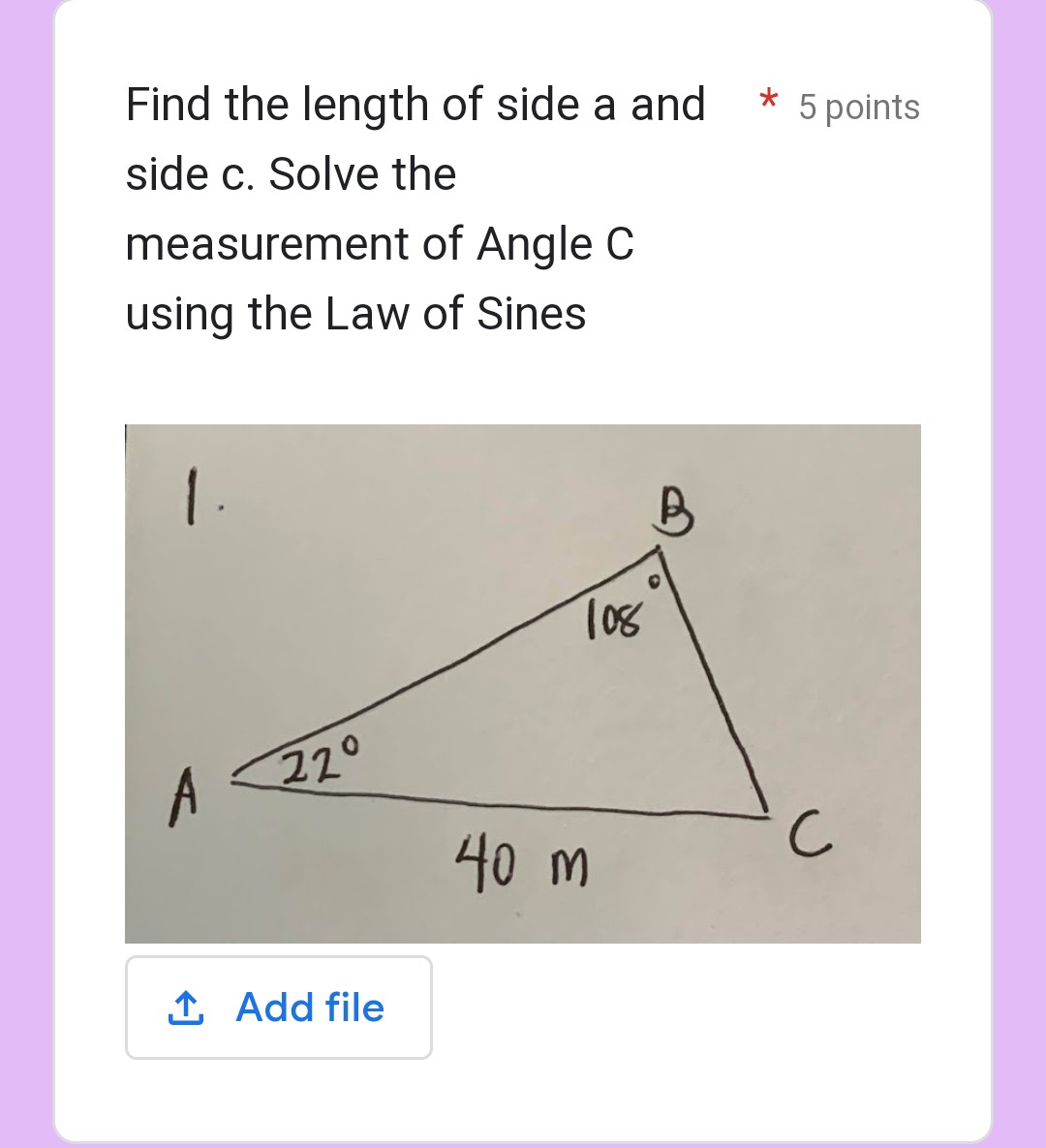
Task: Click the label B in the triangle image
Action: pos(672,511)
